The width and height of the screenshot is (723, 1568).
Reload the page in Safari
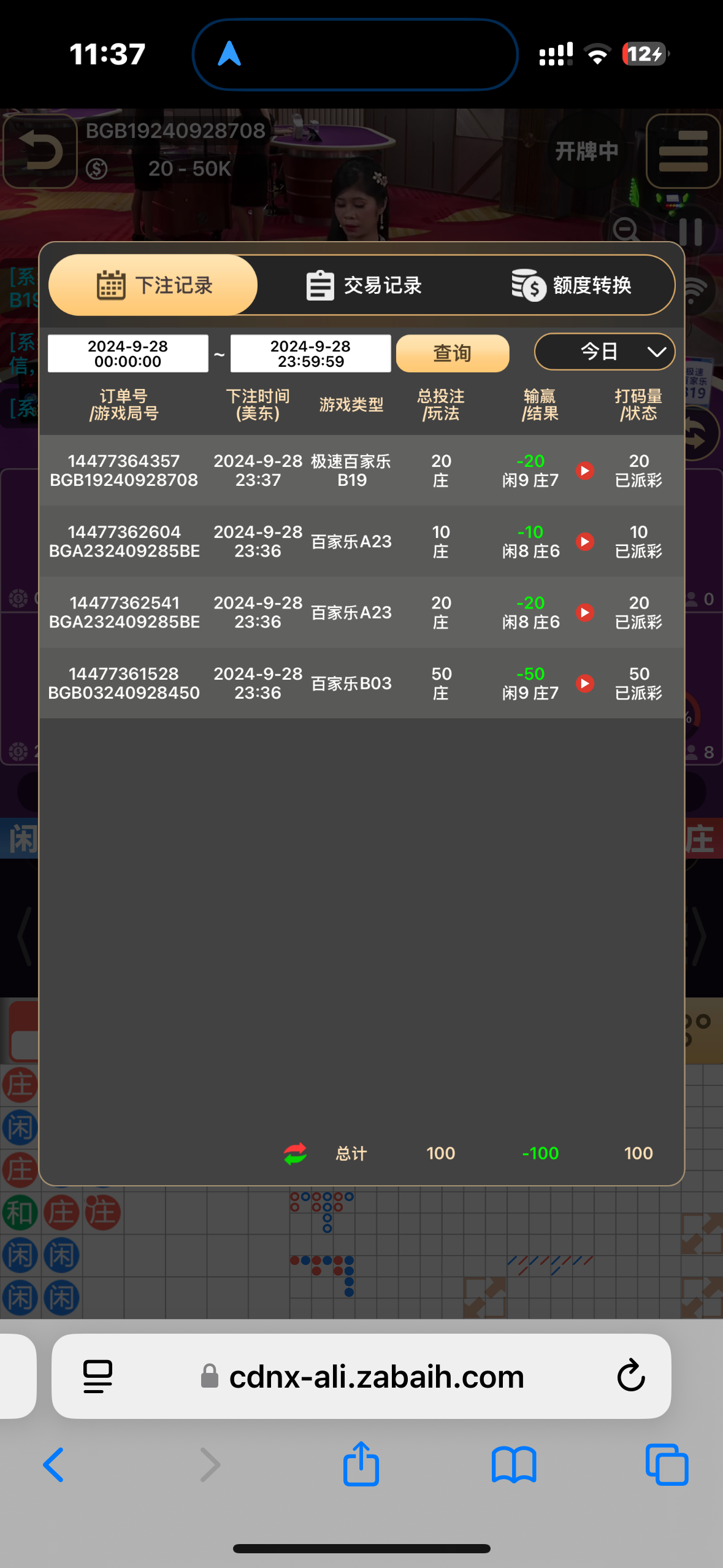click(x=630, y=1375)
